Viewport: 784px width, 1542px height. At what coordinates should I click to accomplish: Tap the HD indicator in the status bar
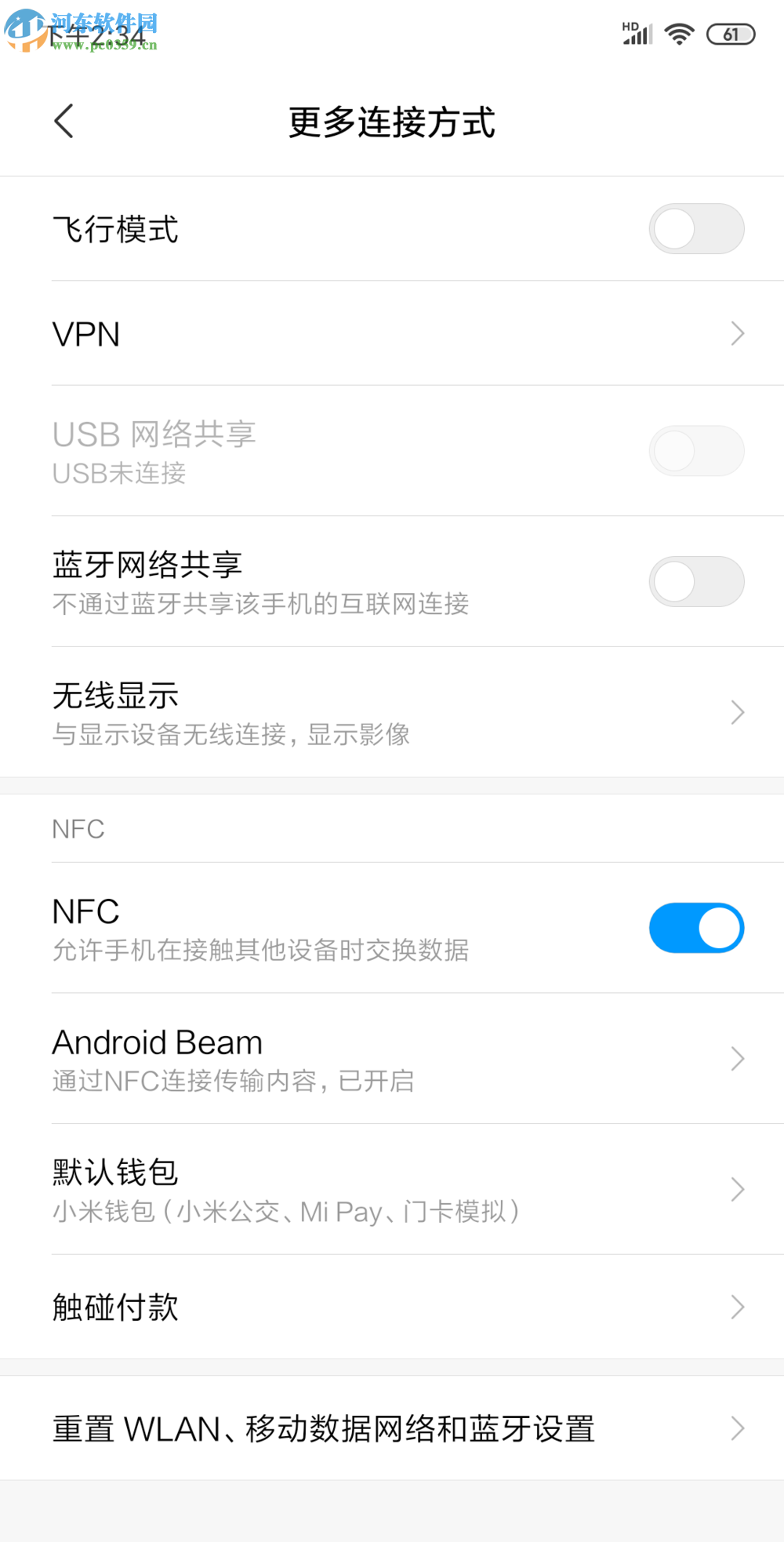(x=629, y=25)
